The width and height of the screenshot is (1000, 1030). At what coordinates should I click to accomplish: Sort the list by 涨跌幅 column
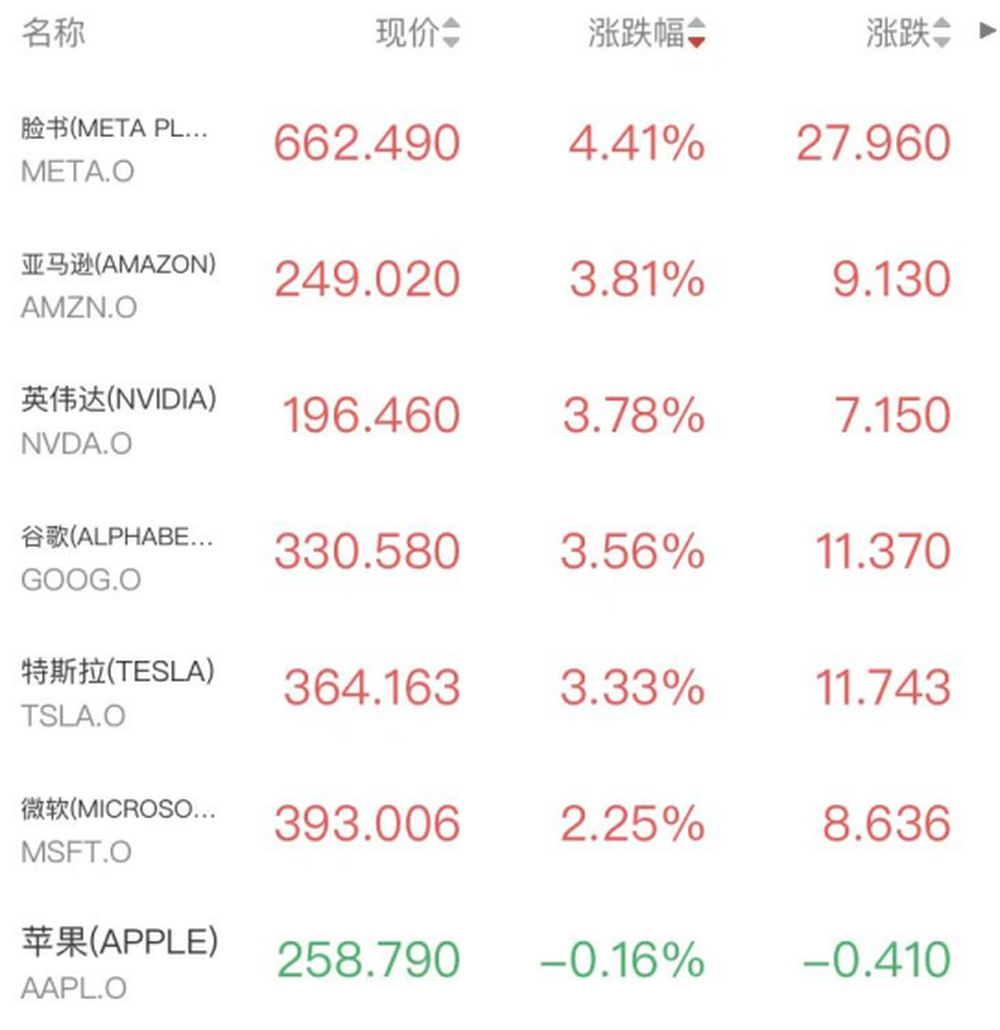click(x=646, y=33)
